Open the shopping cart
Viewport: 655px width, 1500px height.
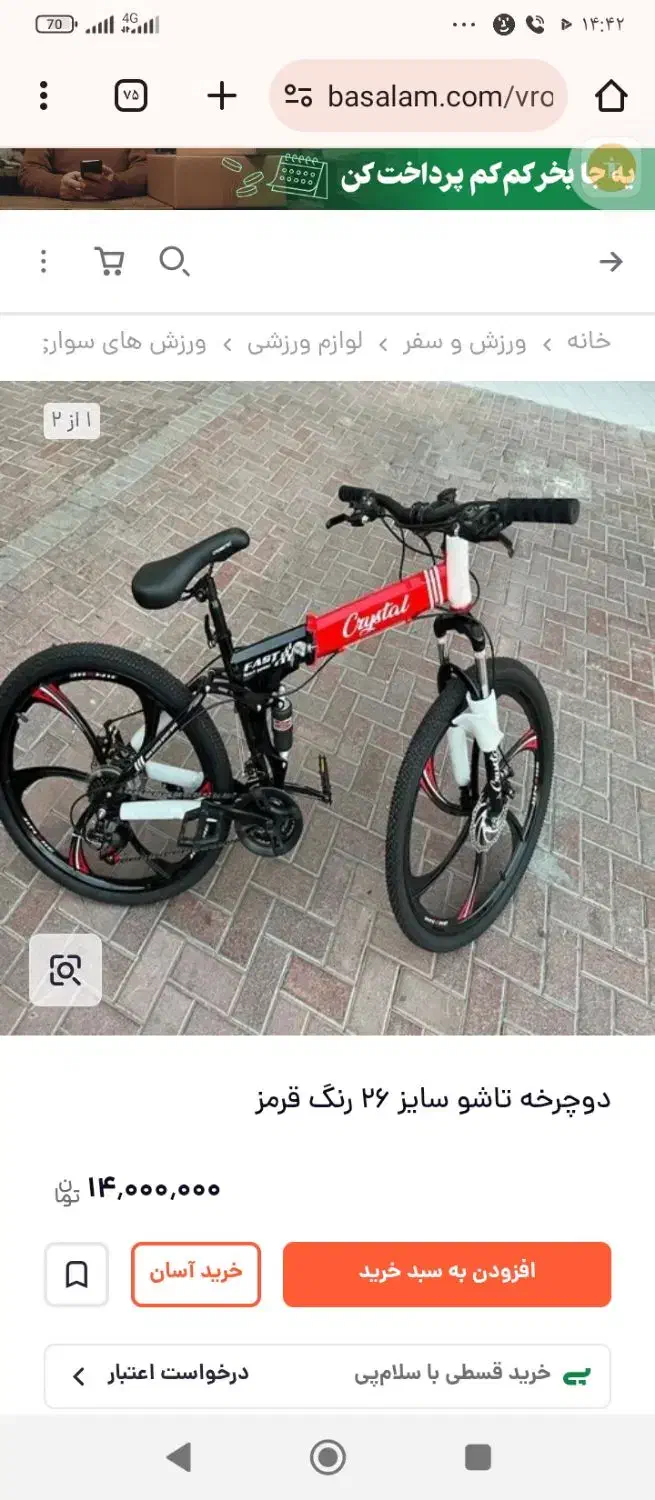[109, 262]
